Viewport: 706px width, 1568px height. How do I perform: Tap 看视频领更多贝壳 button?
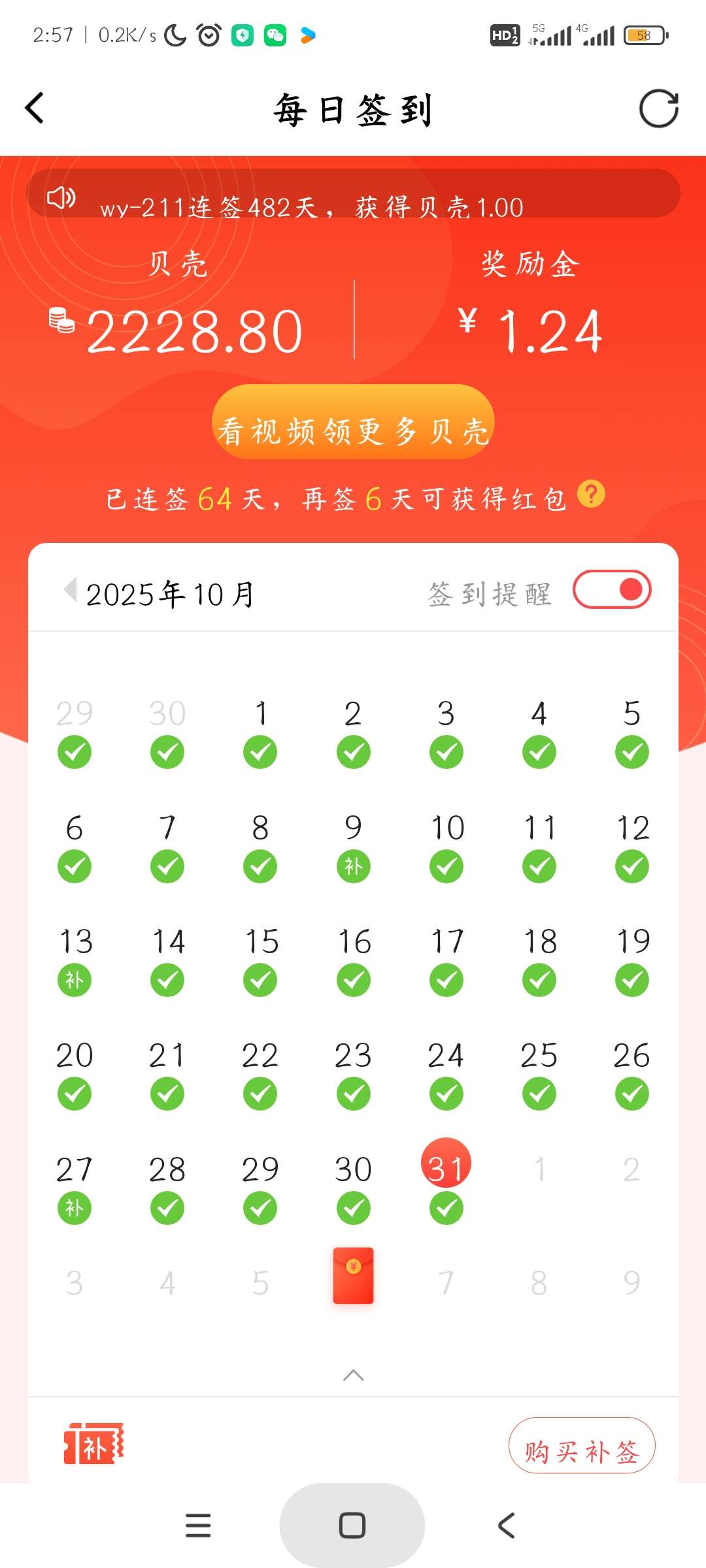click(353, 423)
